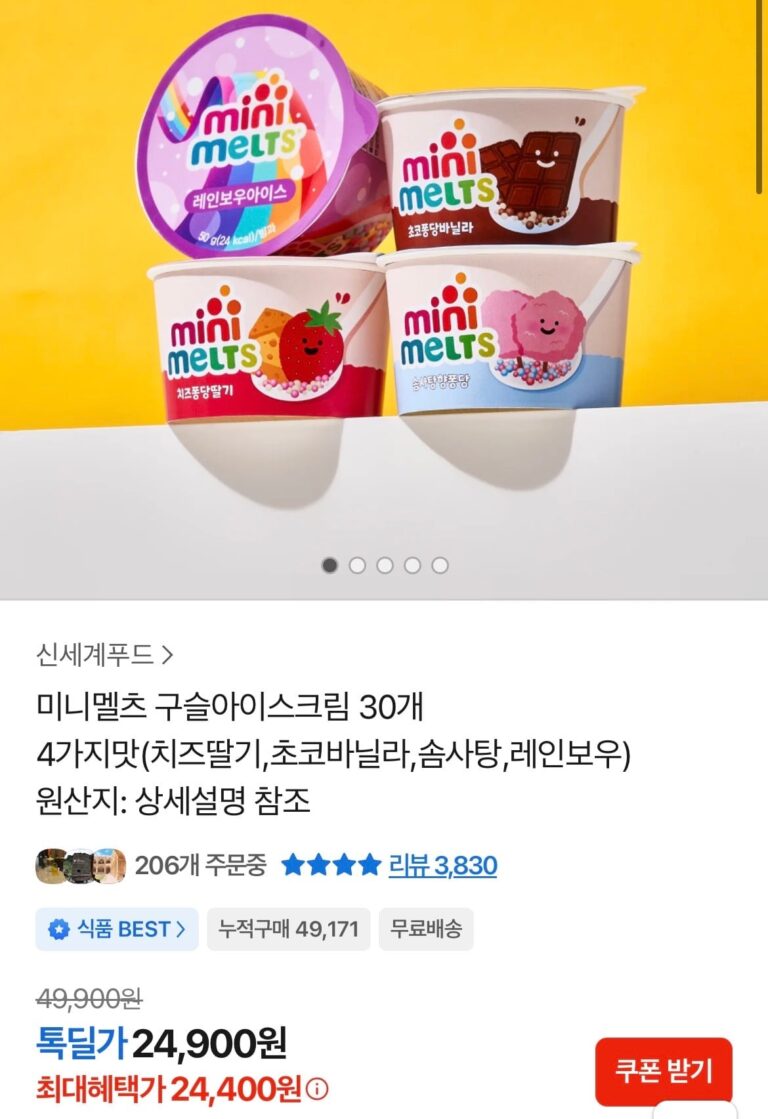
Task: Jump to the second product image dot
Action: (x=357, y=566)
